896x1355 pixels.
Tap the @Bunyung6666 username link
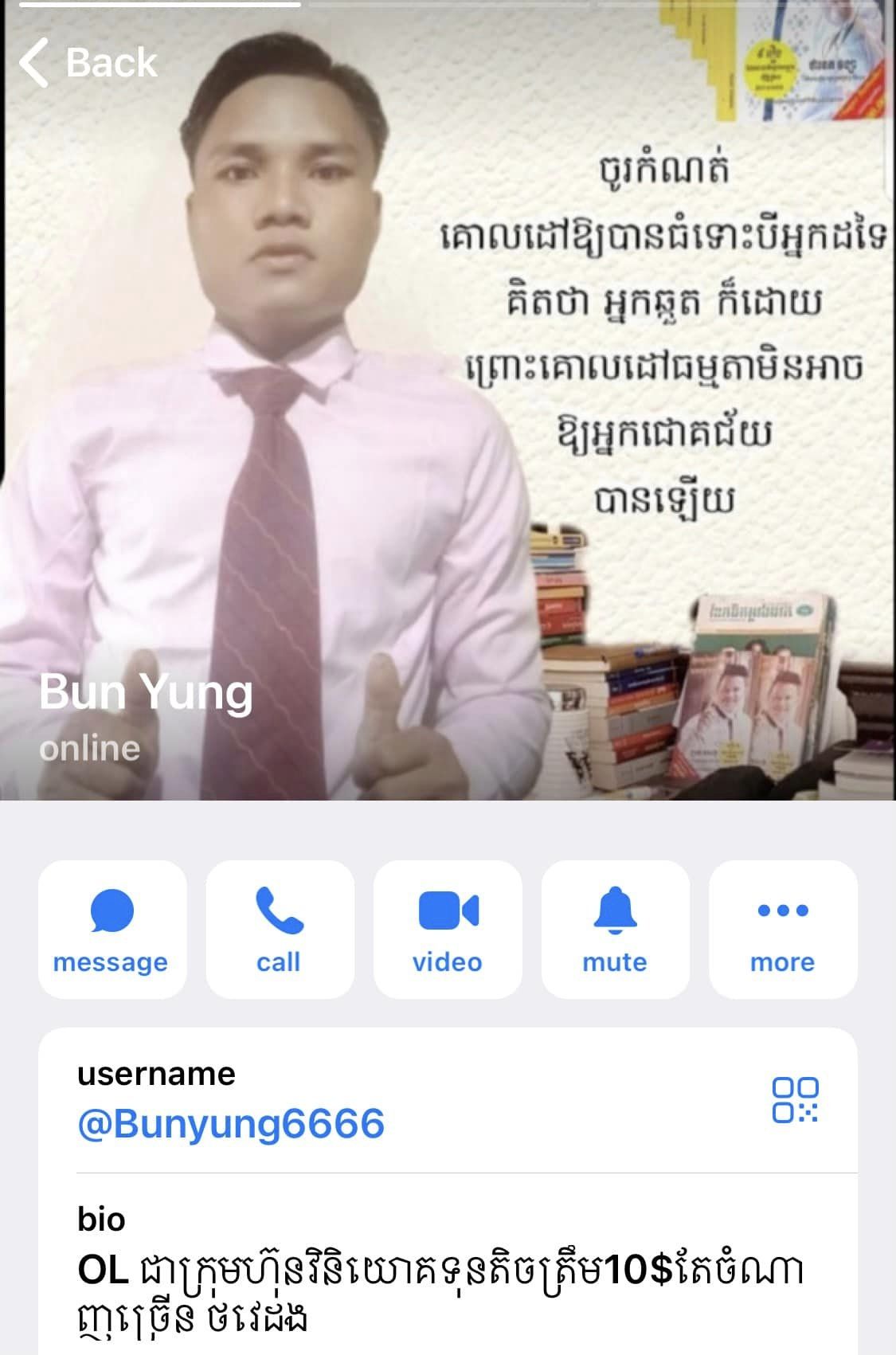[x=231, y=1124]
